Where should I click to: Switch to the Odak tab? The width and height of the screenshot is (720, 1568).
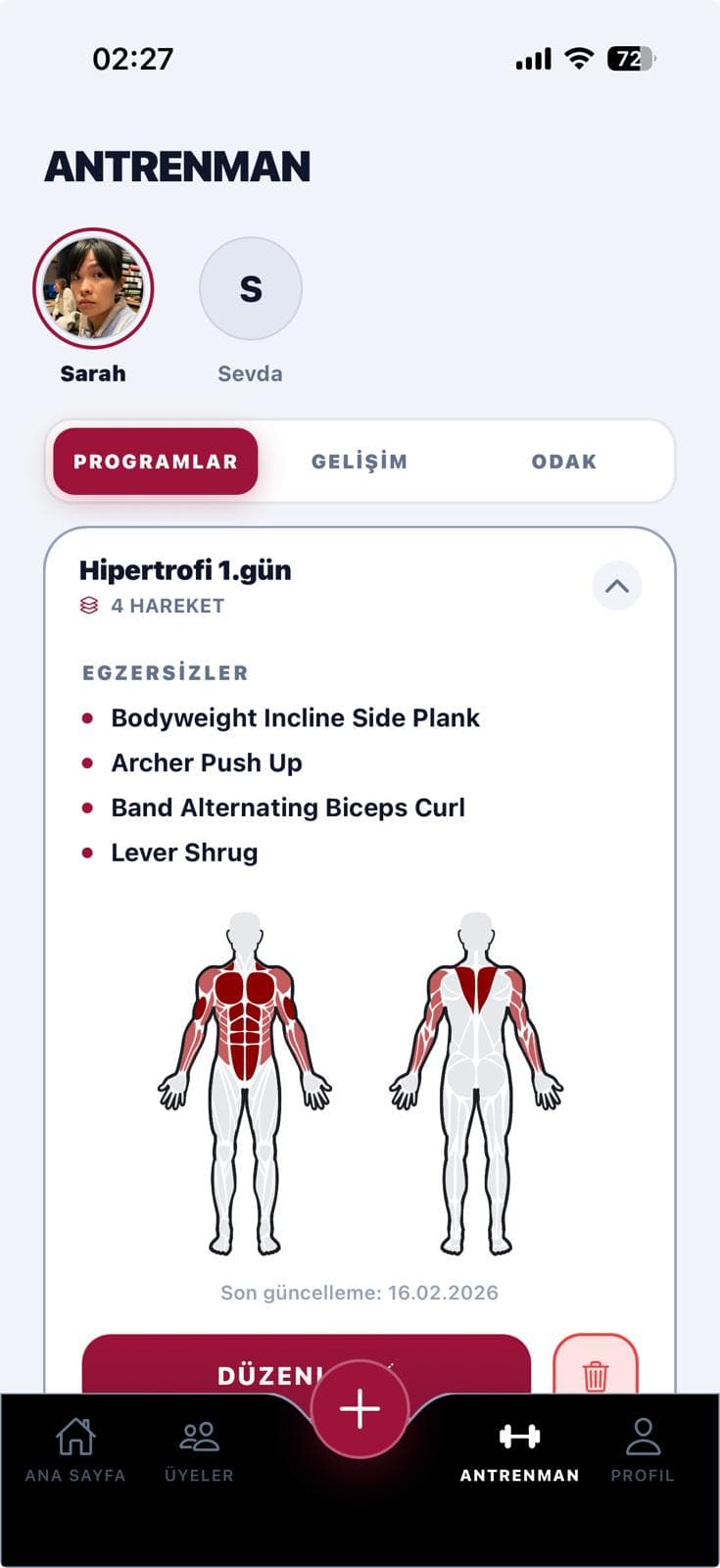pos(564,462)
